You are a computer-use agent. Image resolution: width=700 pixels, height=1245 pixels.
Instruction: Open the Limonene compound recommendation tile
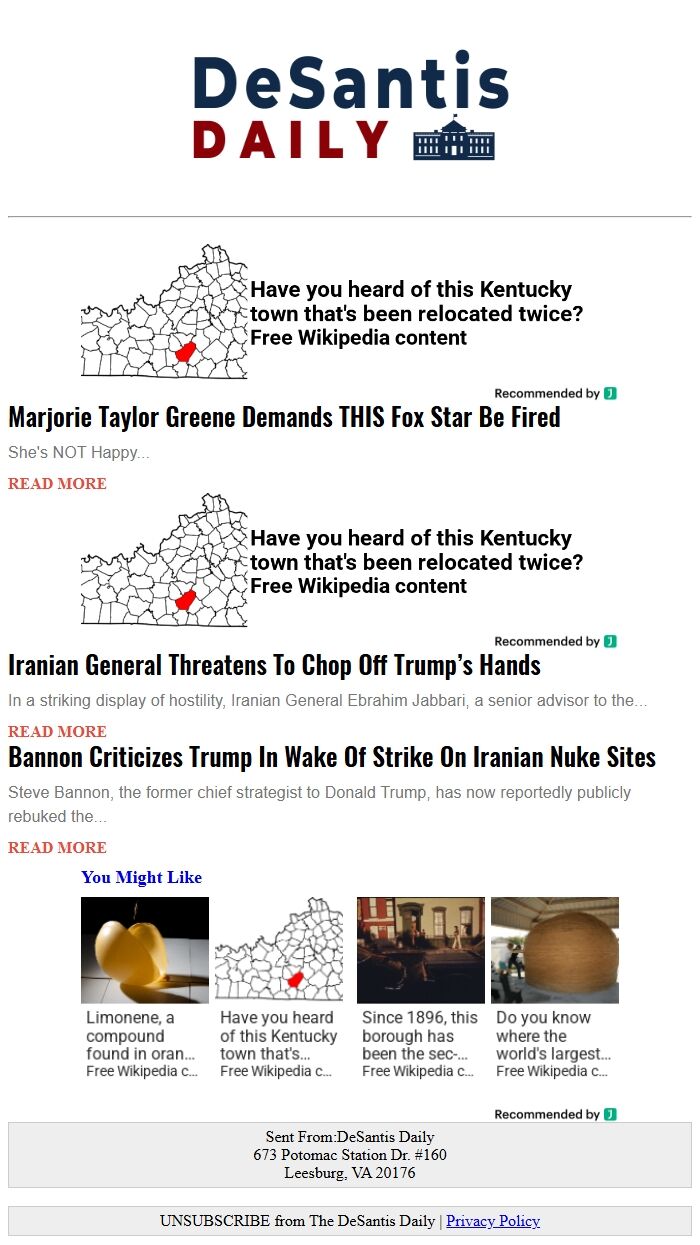(145, 988)
